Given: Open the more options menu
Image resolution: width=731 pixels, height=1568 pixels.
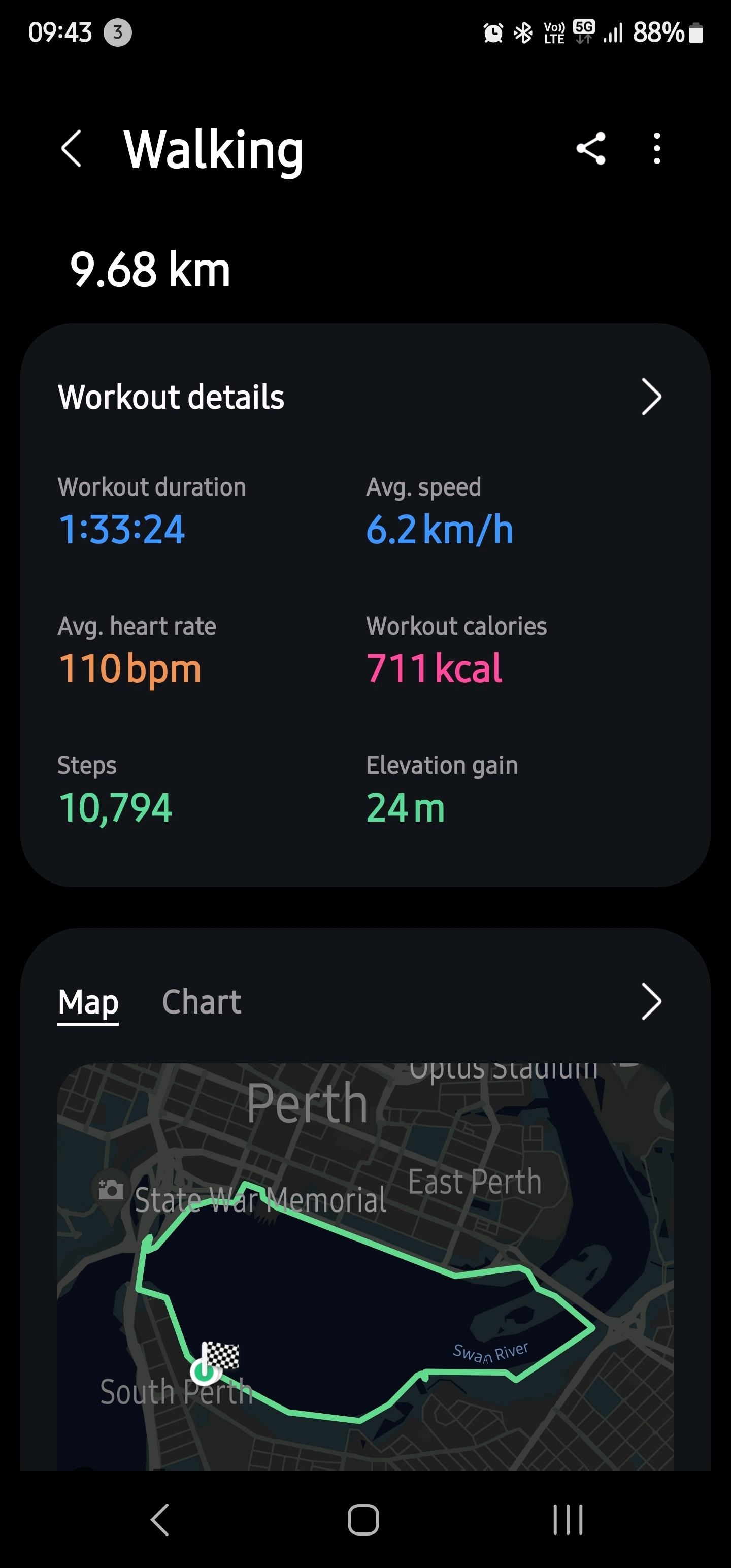Looking at the screenshot, I should (x=656, y=148).
